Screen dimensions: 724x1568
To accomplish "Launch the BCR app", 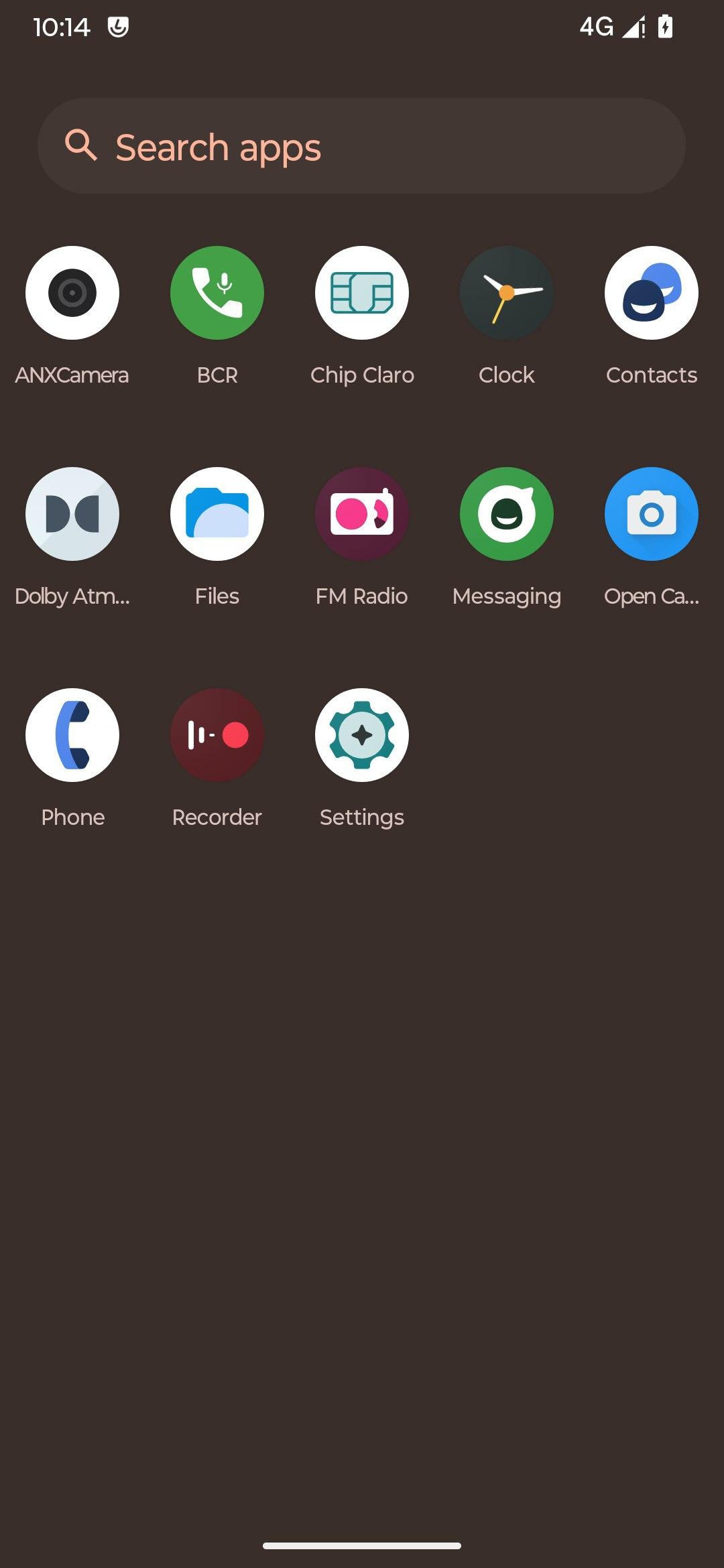I will [217, 293].
